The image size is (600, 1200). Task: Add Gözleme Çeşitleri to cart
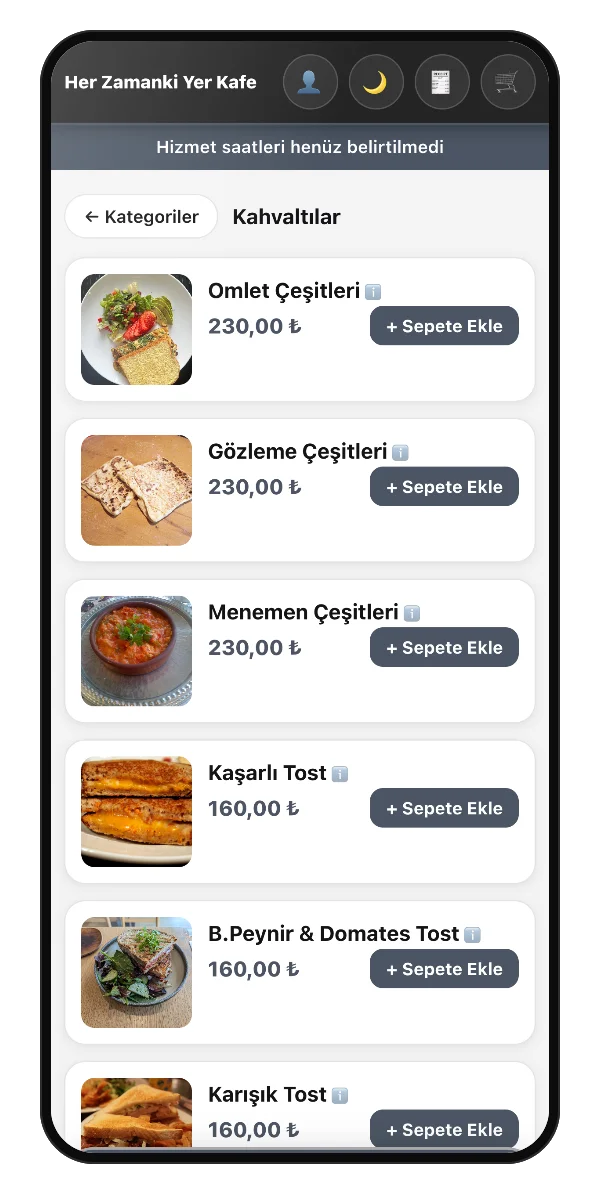(444, 487)
